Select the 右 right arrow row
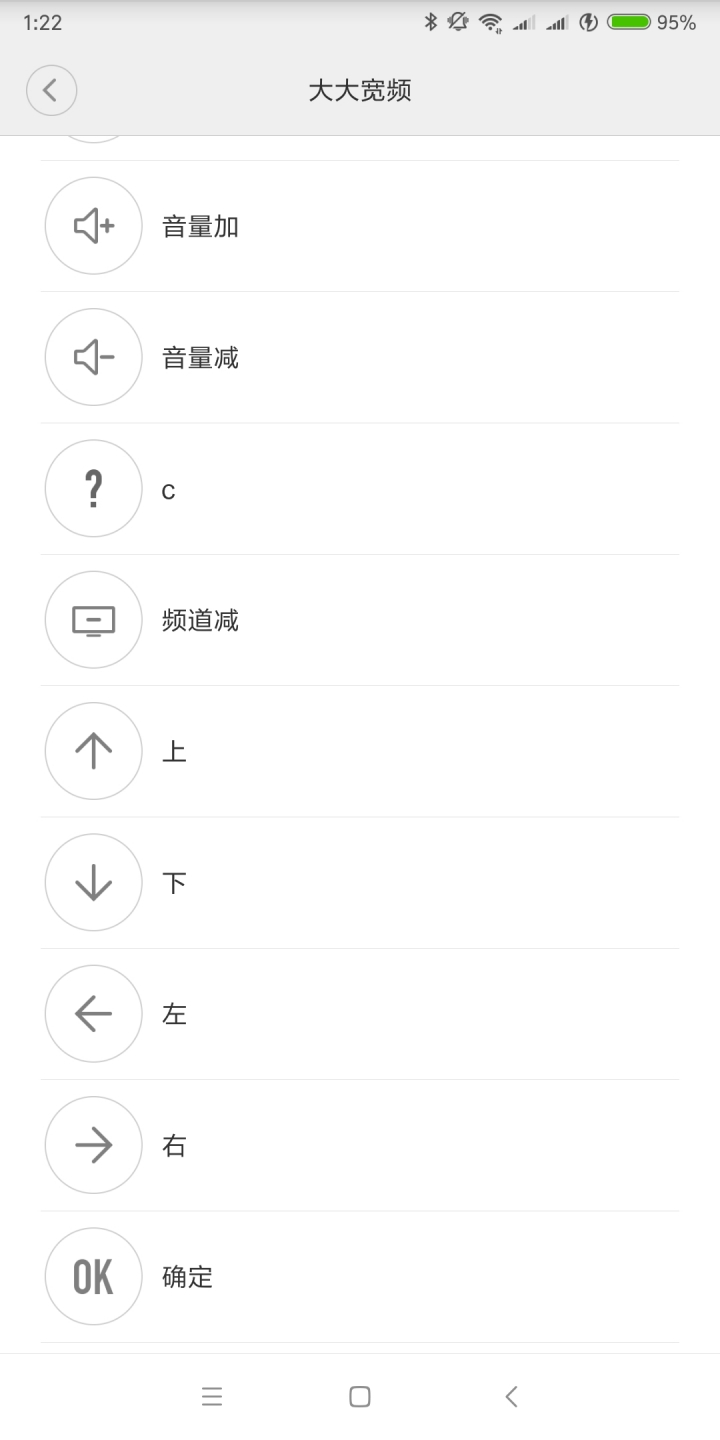The height and width of the screenshot is (1440, 720). tap(360, 1145)
